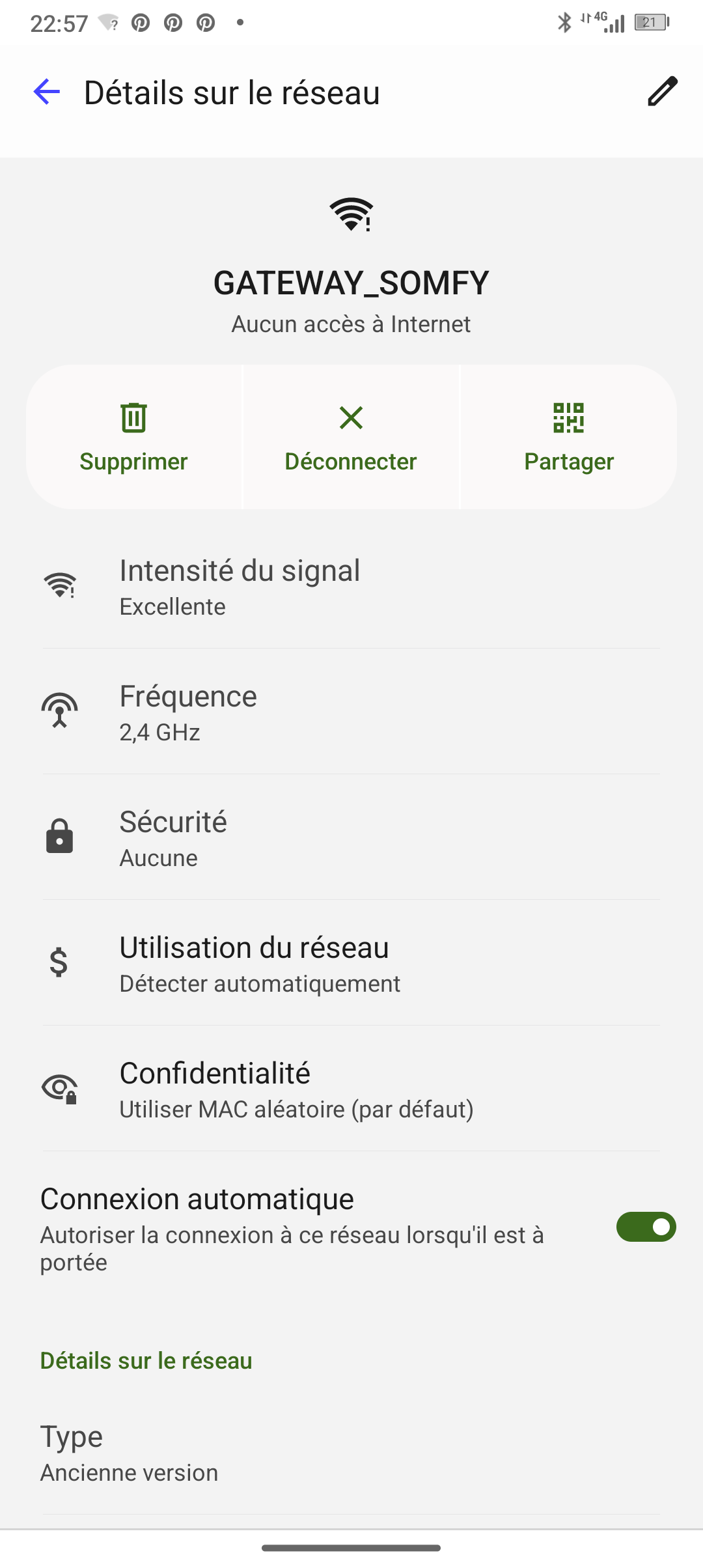
Task: Tap Déconnecter to disconnect from GATEWAY_SOMFY
Action: point(351,436)
